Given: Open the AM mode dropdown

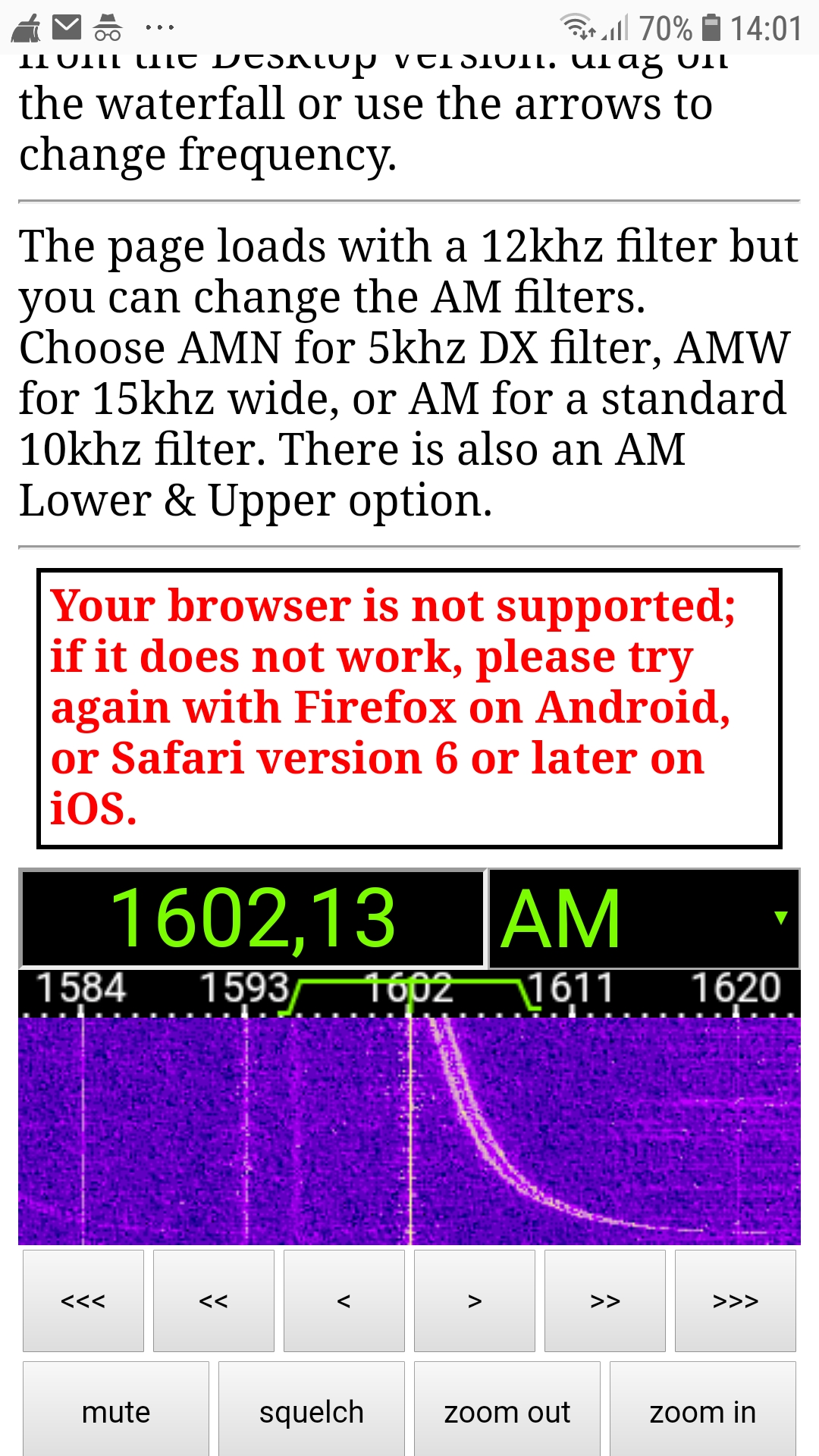Looking at the screenshot, I should point(644,918).
